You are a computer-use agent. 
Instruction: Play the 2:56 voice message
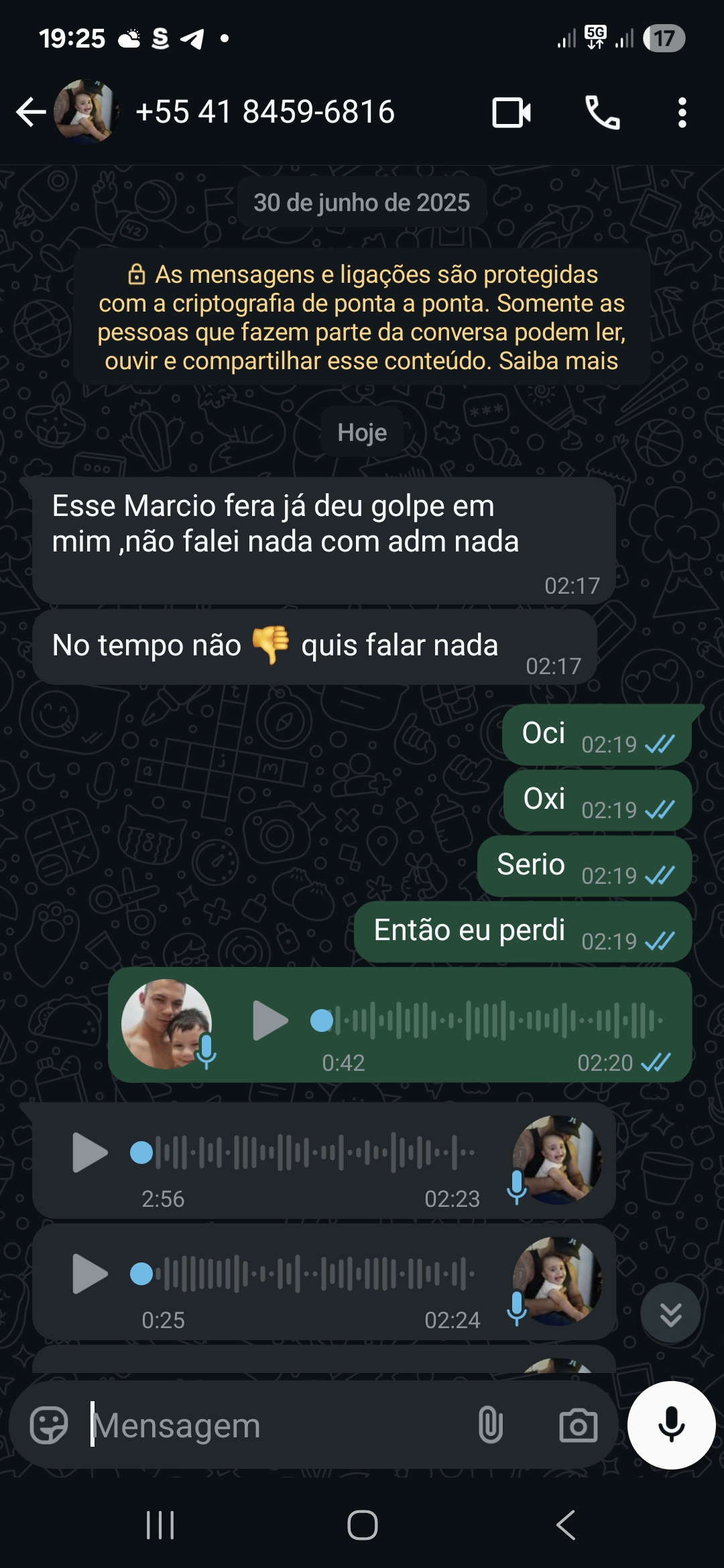(90, 1153)
